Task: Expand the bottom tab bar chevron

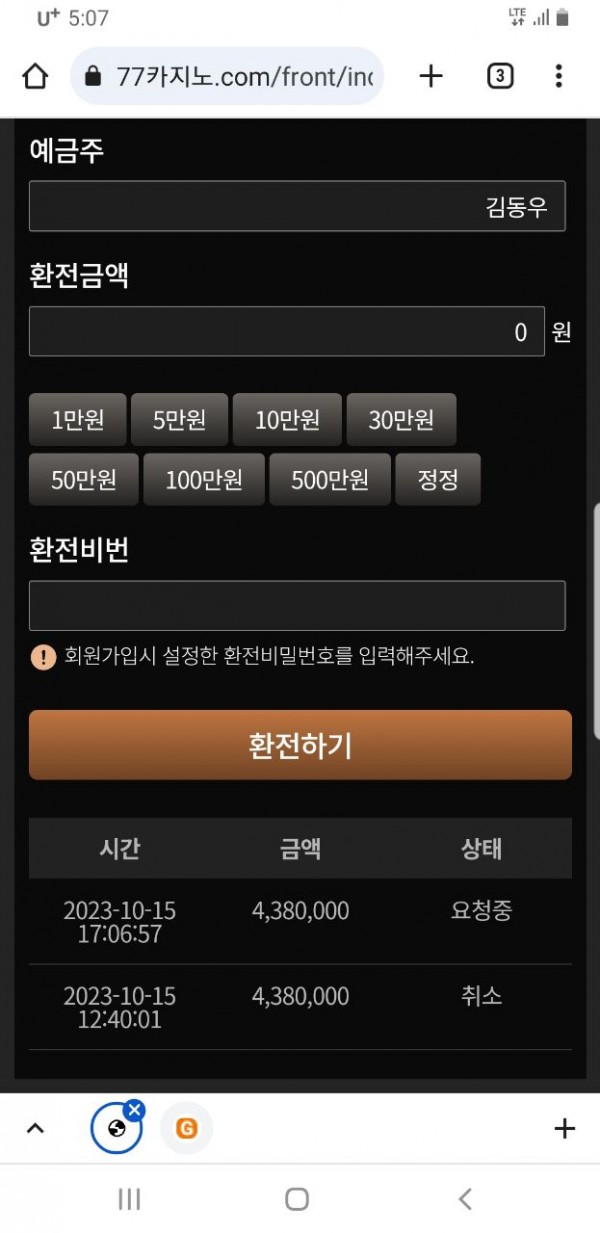Action: (x=35, y=1129)
